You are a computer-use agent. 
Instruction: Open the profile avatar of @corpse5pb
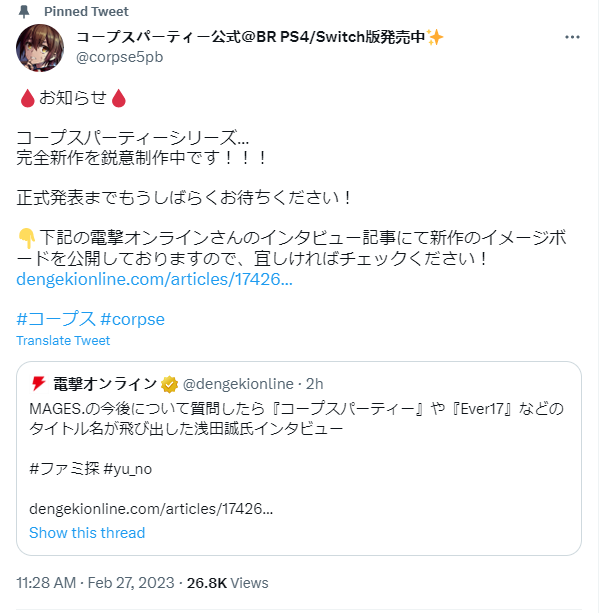pos(41,47)
